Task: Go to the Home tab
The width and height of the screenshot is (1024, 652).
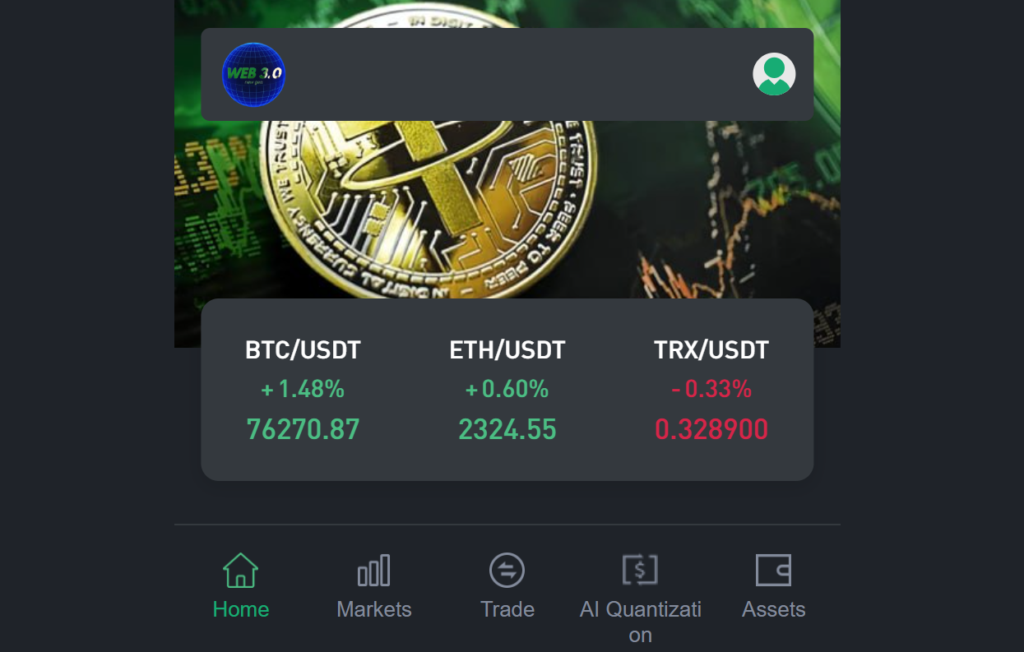Action: click(241, 586)
